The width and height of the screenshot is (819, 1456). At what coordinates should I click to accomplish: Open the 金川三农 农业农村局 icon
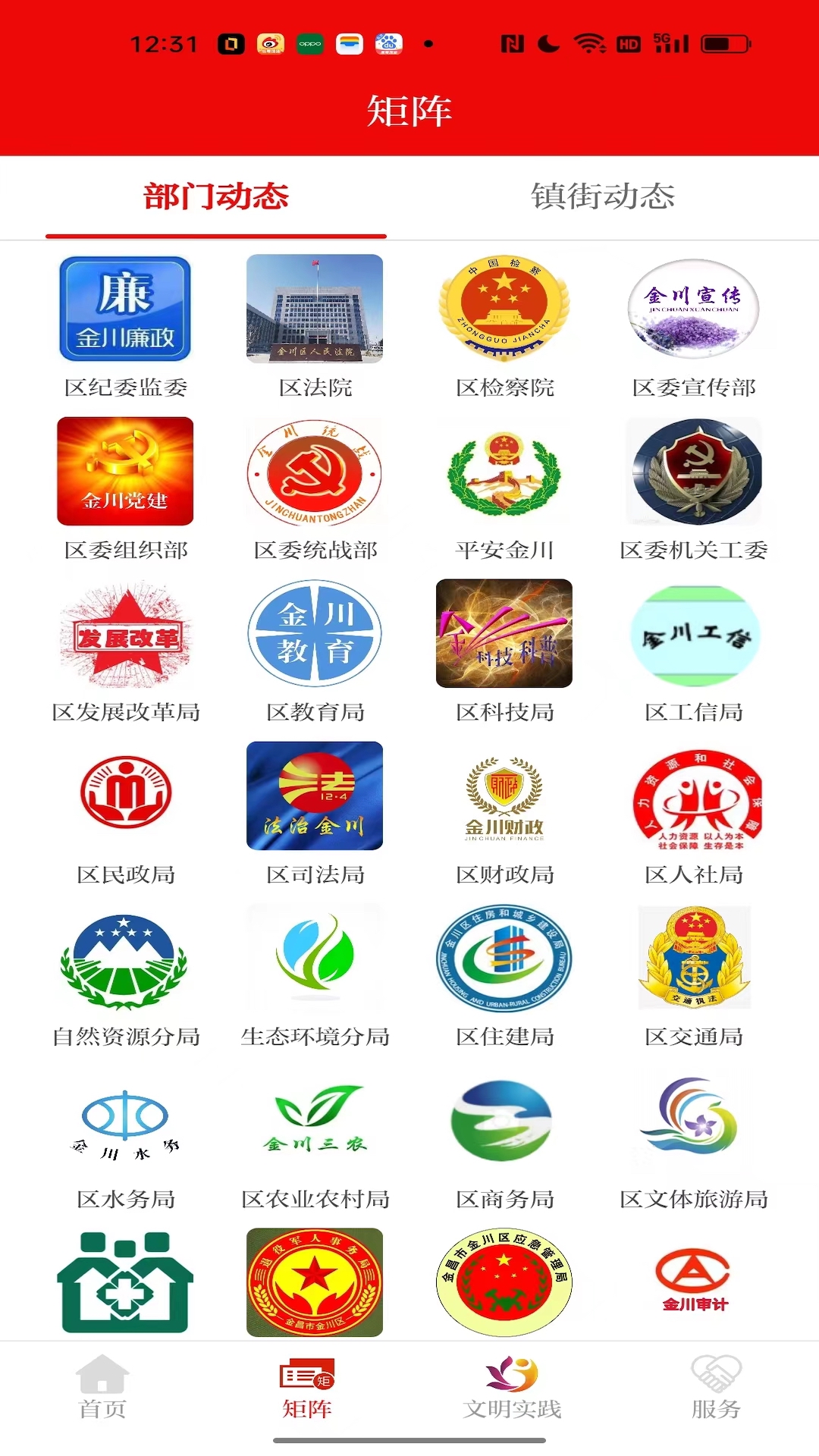(315, 1121)
